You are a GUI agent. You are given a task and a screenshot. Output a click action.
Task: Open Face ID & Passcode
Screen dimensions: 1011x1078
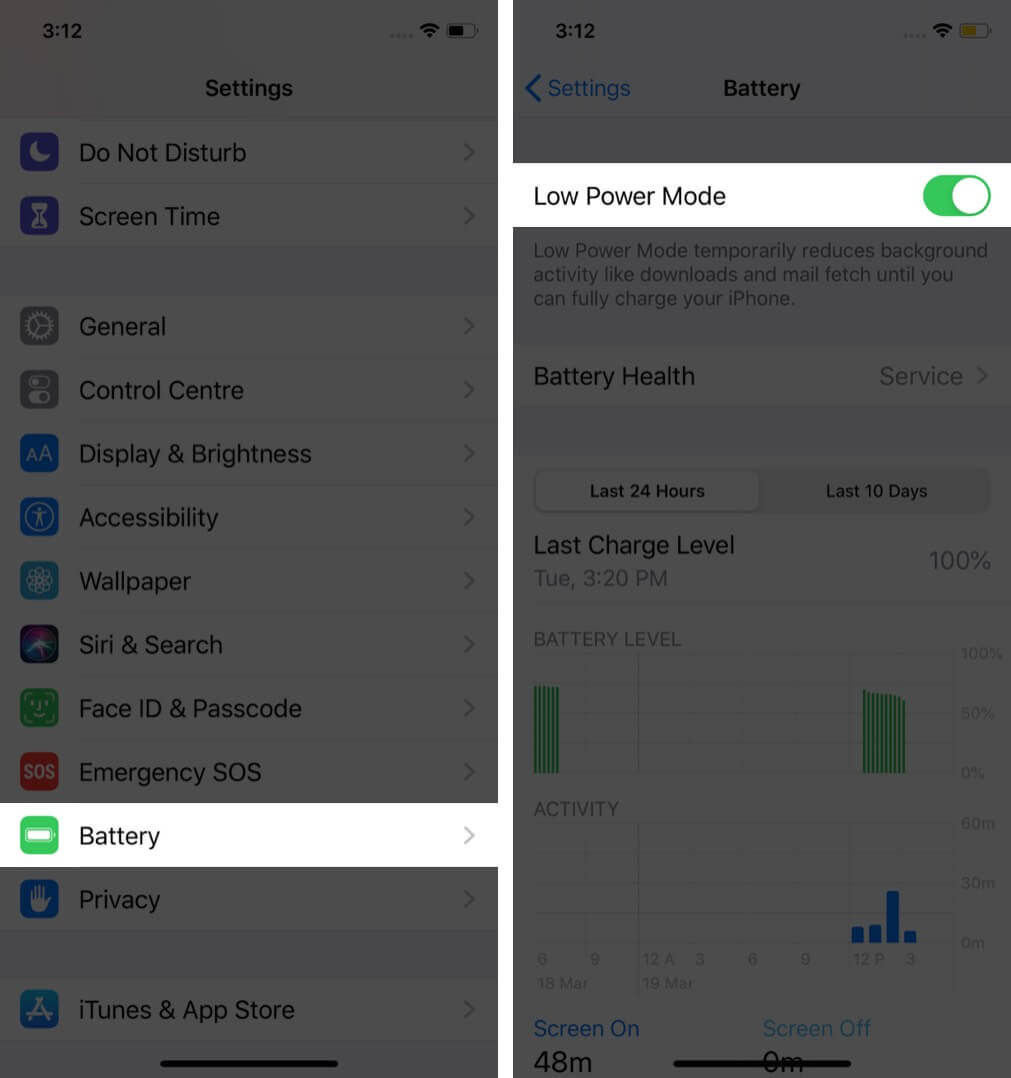click(x=248, y=709)
